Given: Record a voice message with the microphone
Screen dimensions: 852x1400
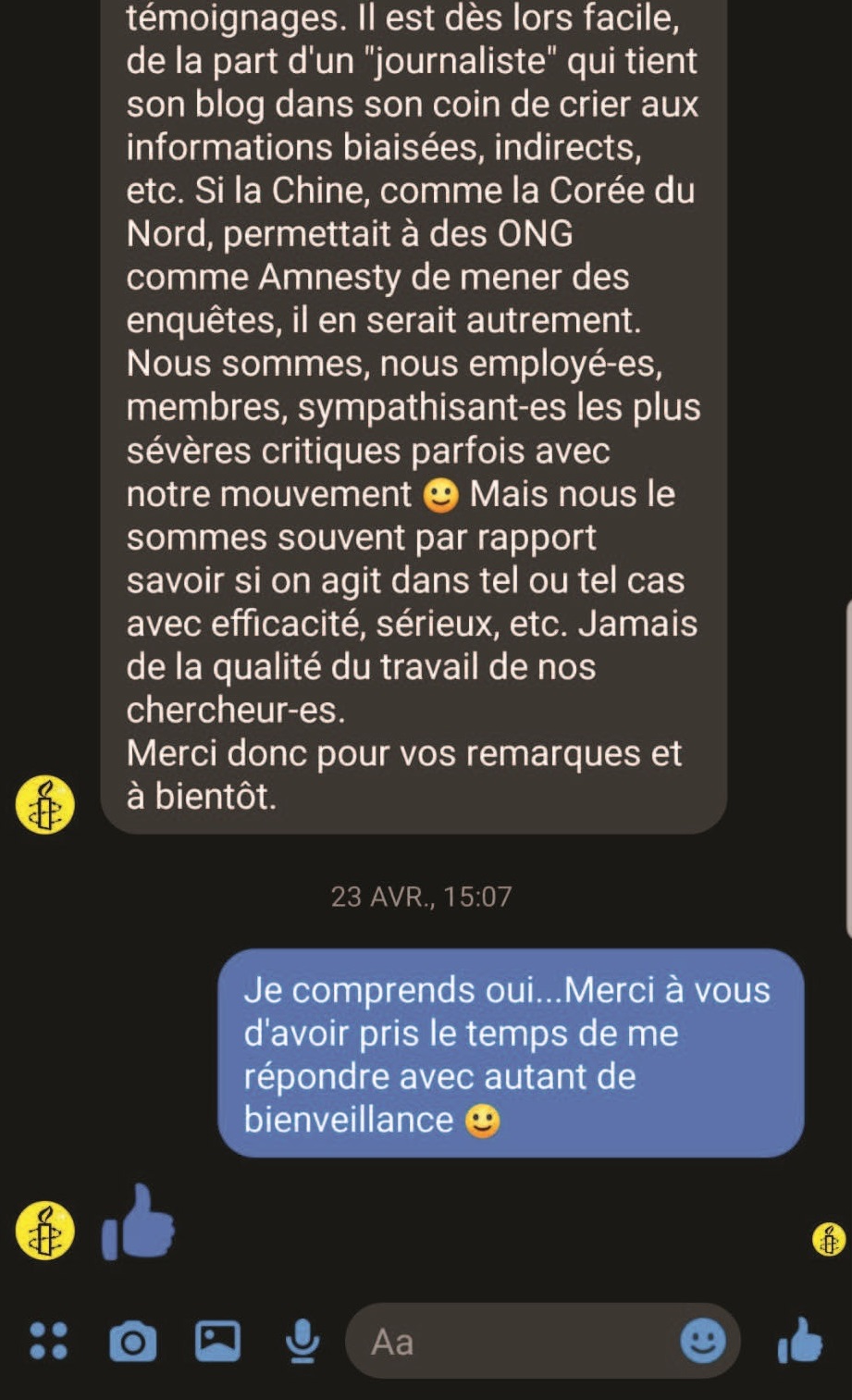Looking at the screenshot, I should tap(302, 1342).
